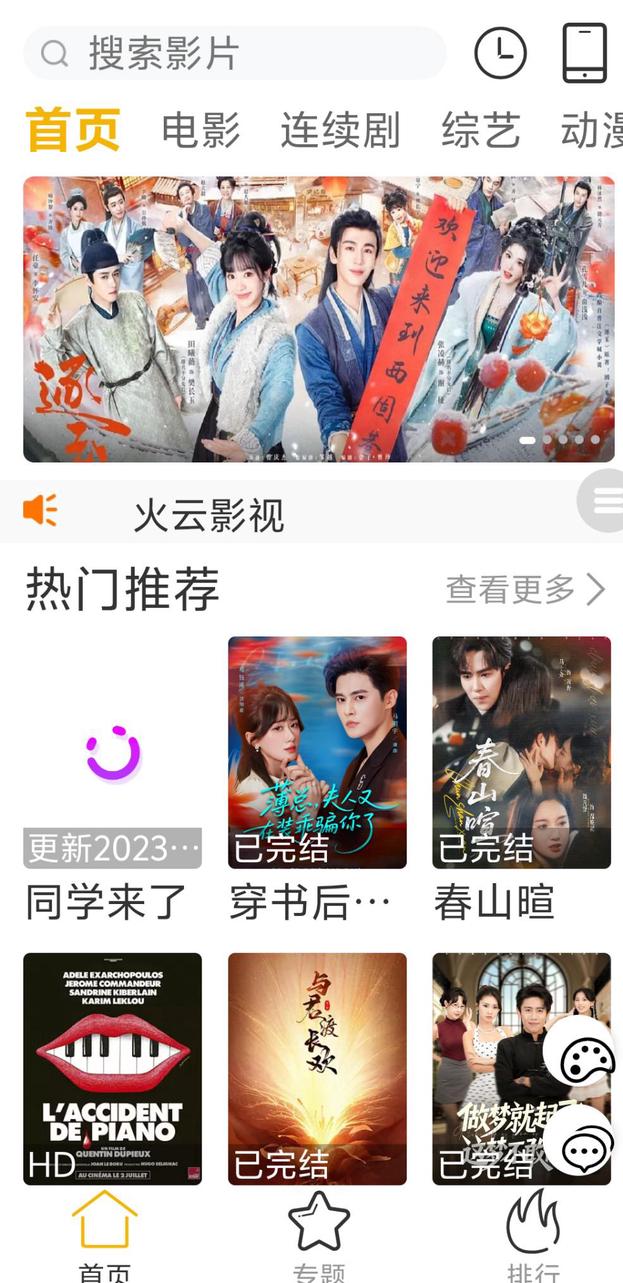Switch to the 电影 tab
Image resolution: width=623 pixels, height=1283 pixels.
pos(201,131)
